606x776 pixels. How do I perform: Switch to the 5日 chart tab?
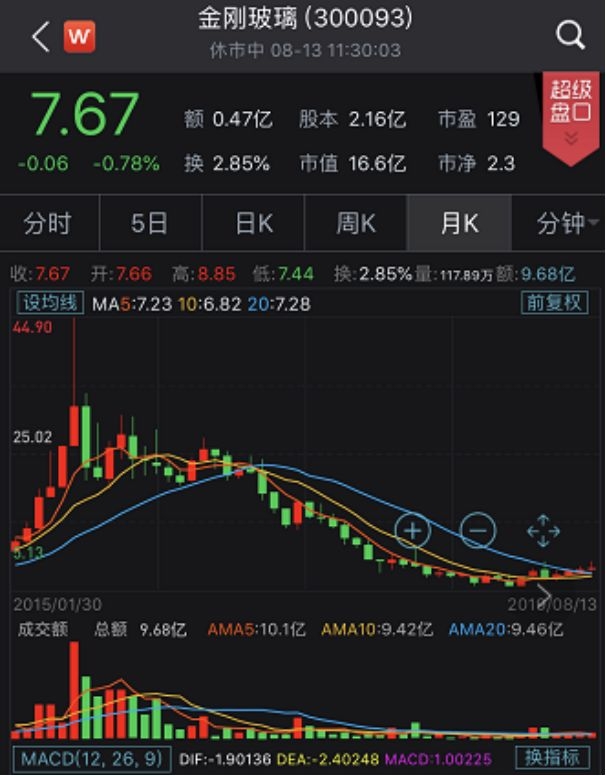[x=150, y=223]
